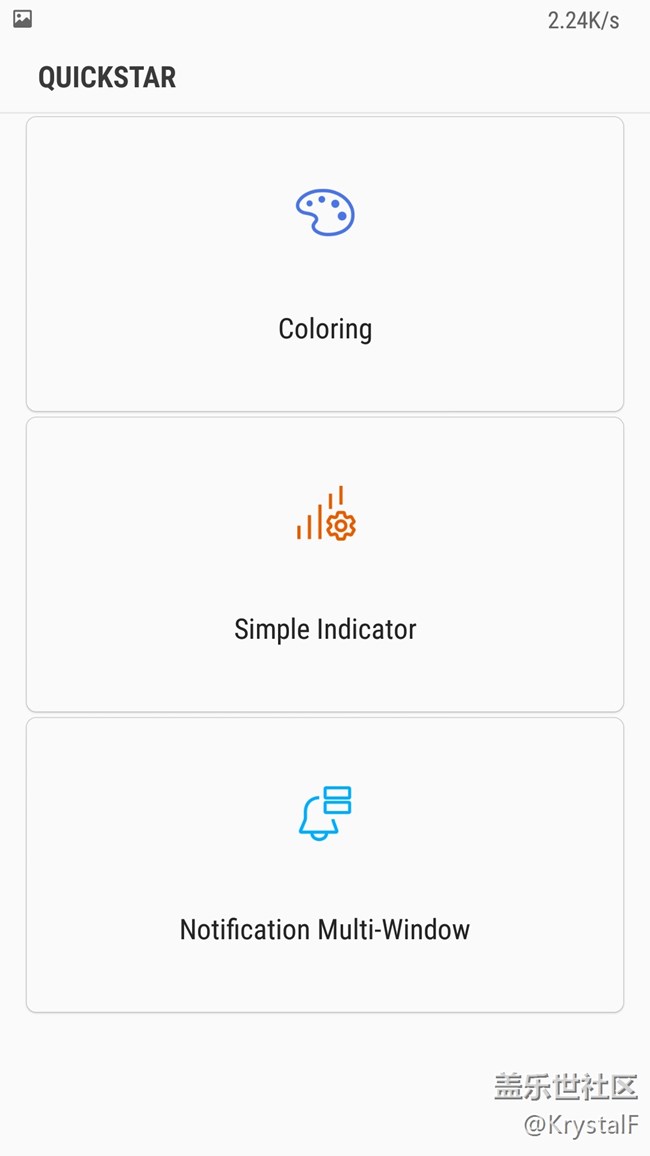Select the Notification Multi-Window card

(x=325, y=865)
